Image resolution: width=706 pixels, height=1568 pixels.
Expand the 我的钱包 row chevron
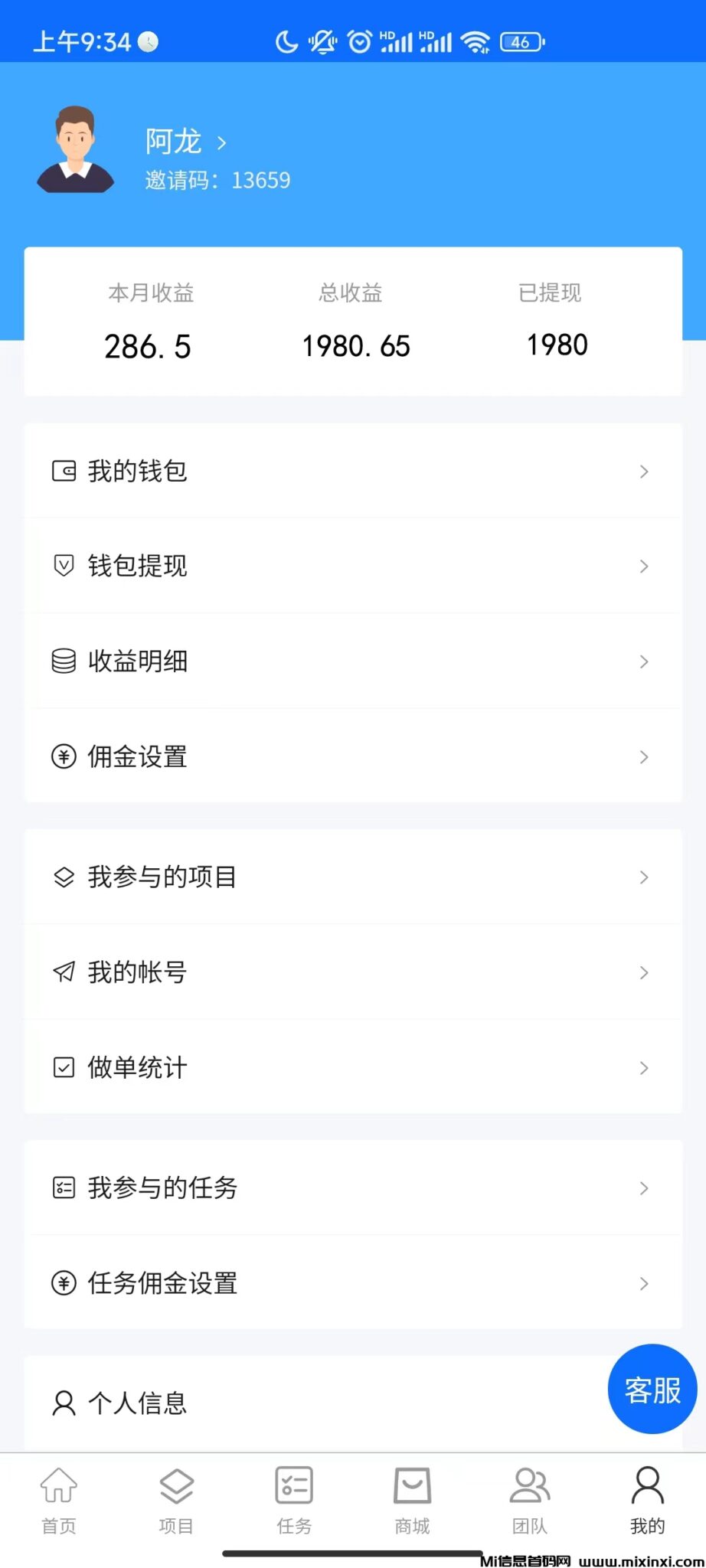(x=643, y=471)
